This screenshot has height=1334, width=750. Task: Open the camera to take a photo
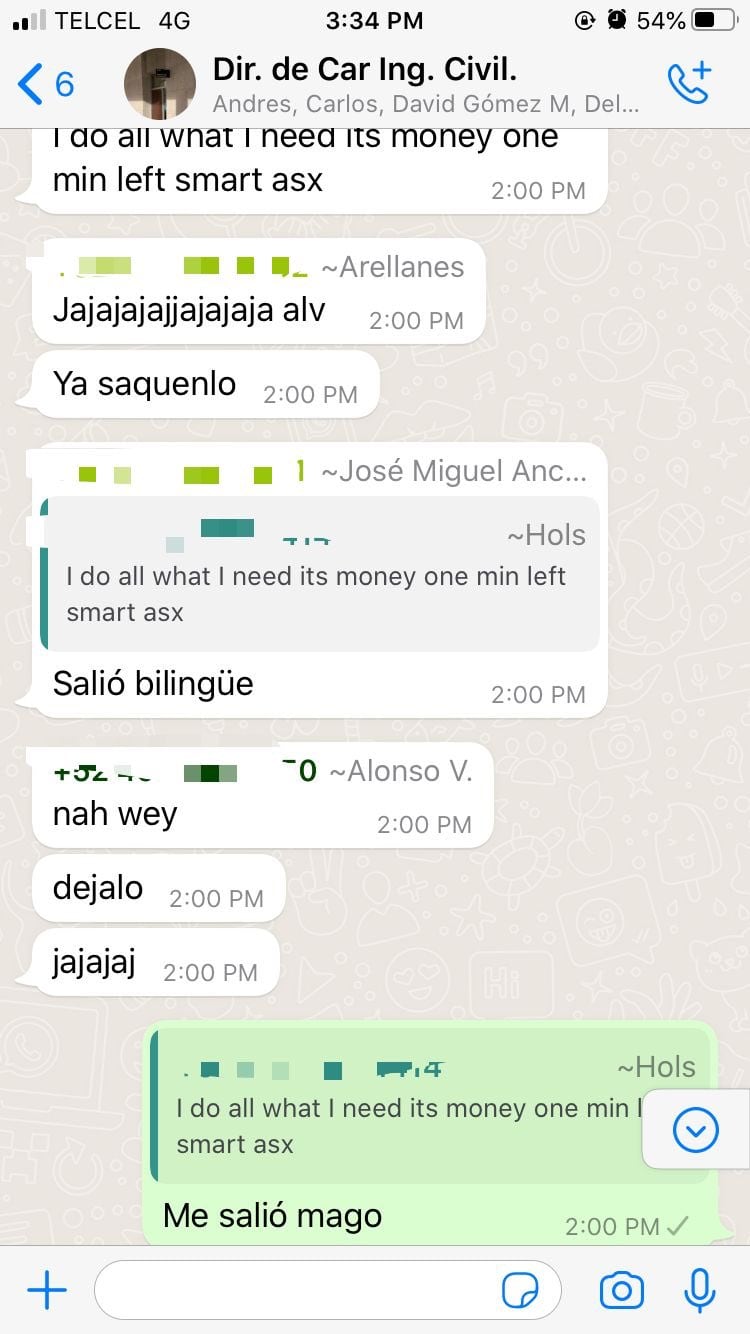621,1291
